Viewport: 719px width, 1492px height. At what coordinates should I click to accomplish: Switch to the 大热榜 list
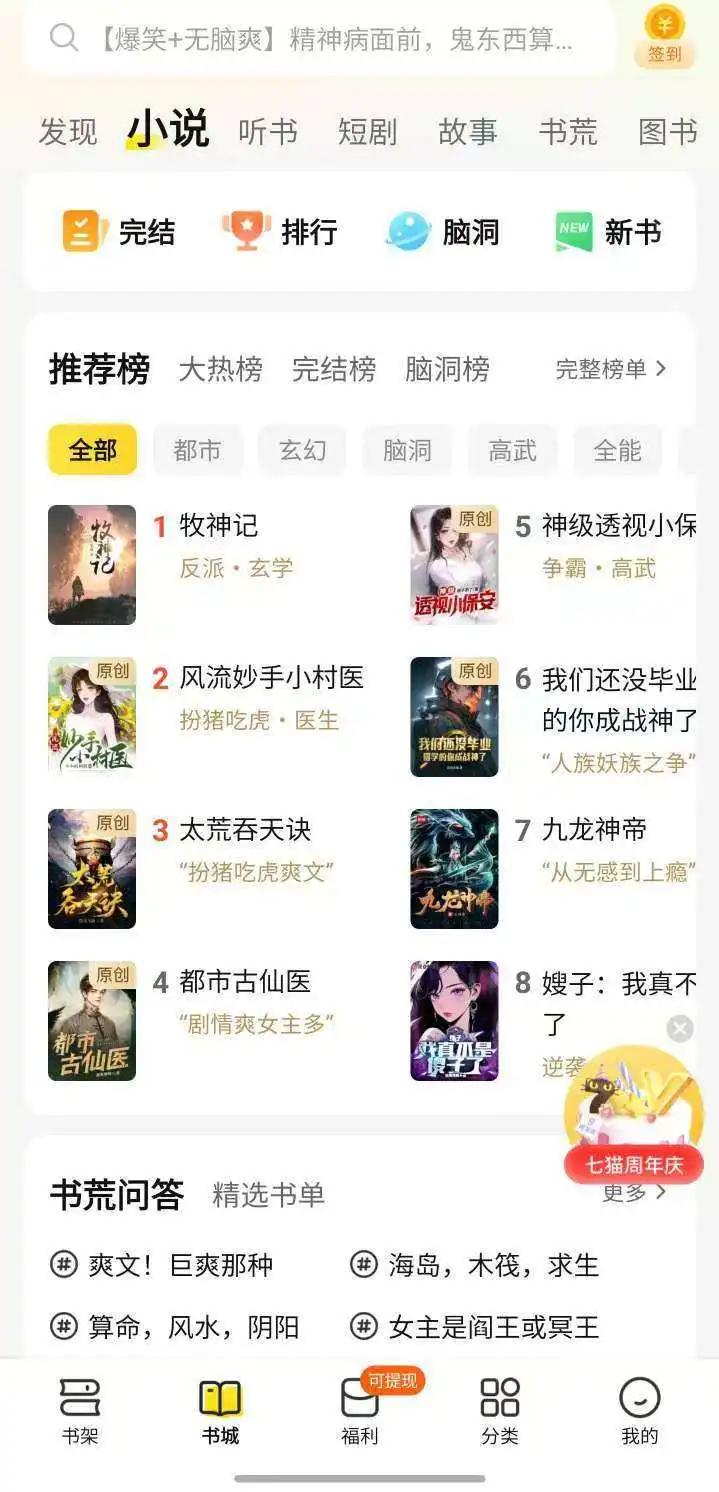pyautogui.click(x=220, y=369)
